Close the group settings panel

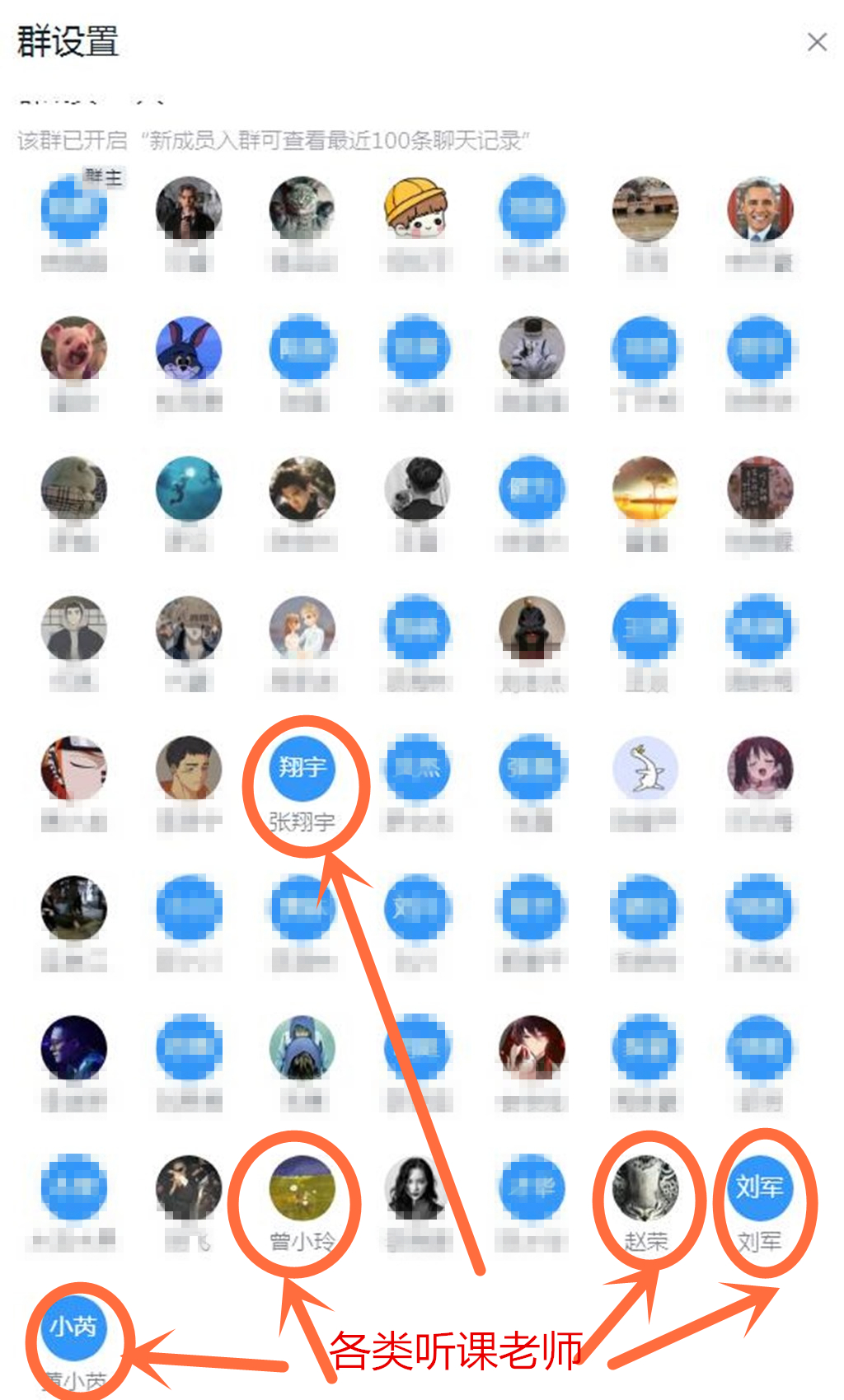817,42
